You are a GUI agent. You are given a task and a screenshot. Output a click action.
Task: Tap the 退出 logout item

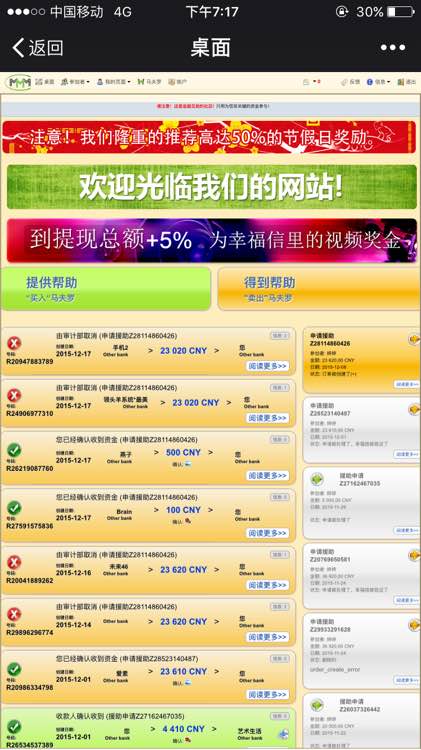[407, 82]
